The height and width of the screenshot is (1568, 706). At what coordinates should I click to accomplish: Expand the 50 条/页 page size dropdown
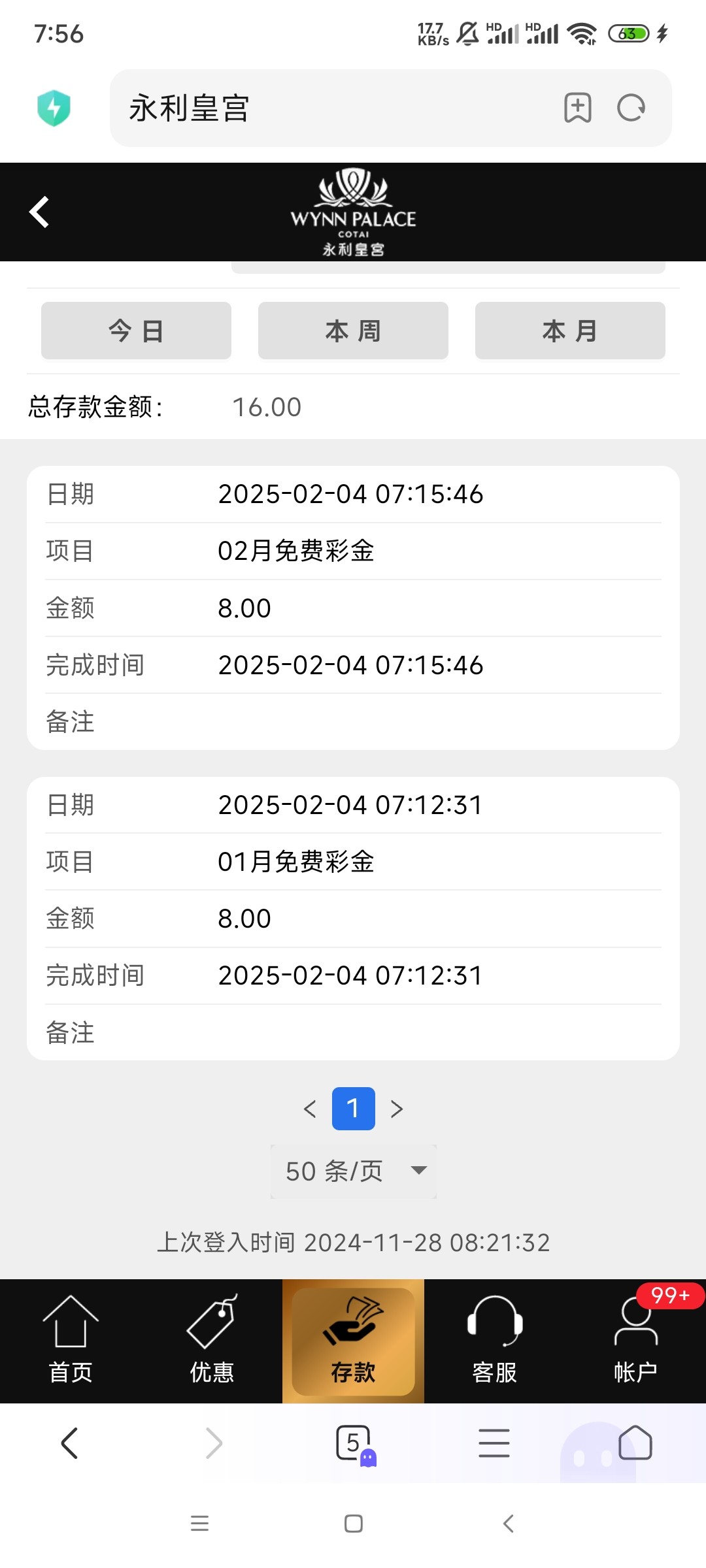[353, 1171]
